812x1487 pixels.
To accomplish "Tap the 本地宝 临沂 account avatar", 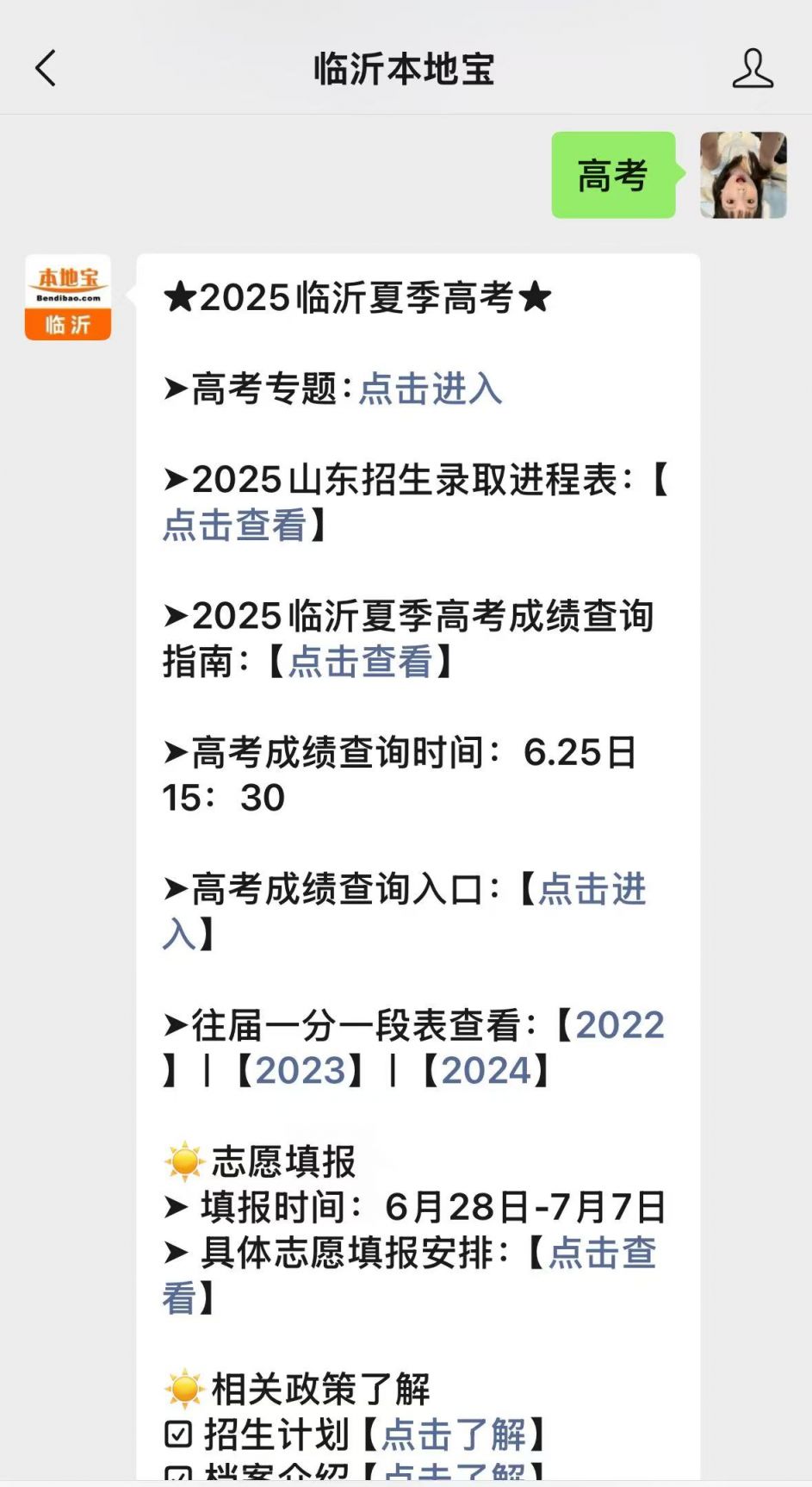I will click(x=68, y=297).
